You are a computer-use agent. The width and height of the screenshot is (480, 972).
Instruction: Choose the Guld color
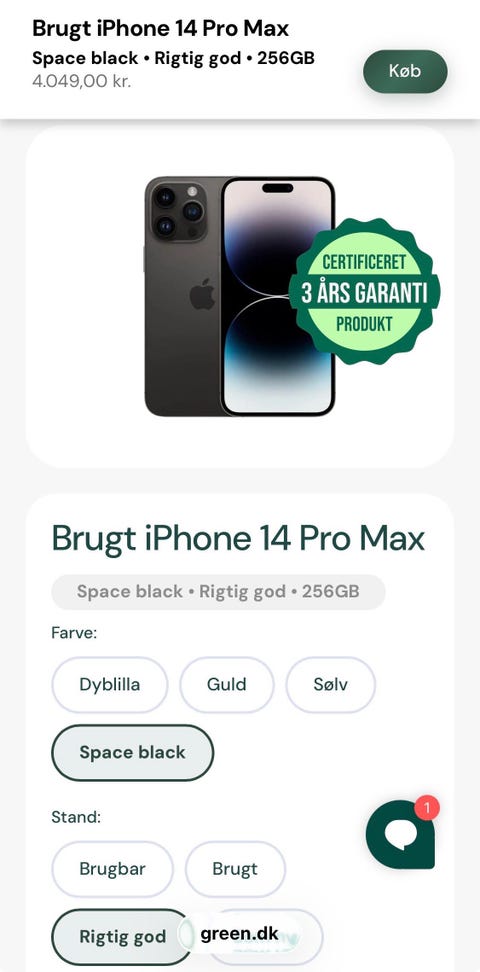227,685
